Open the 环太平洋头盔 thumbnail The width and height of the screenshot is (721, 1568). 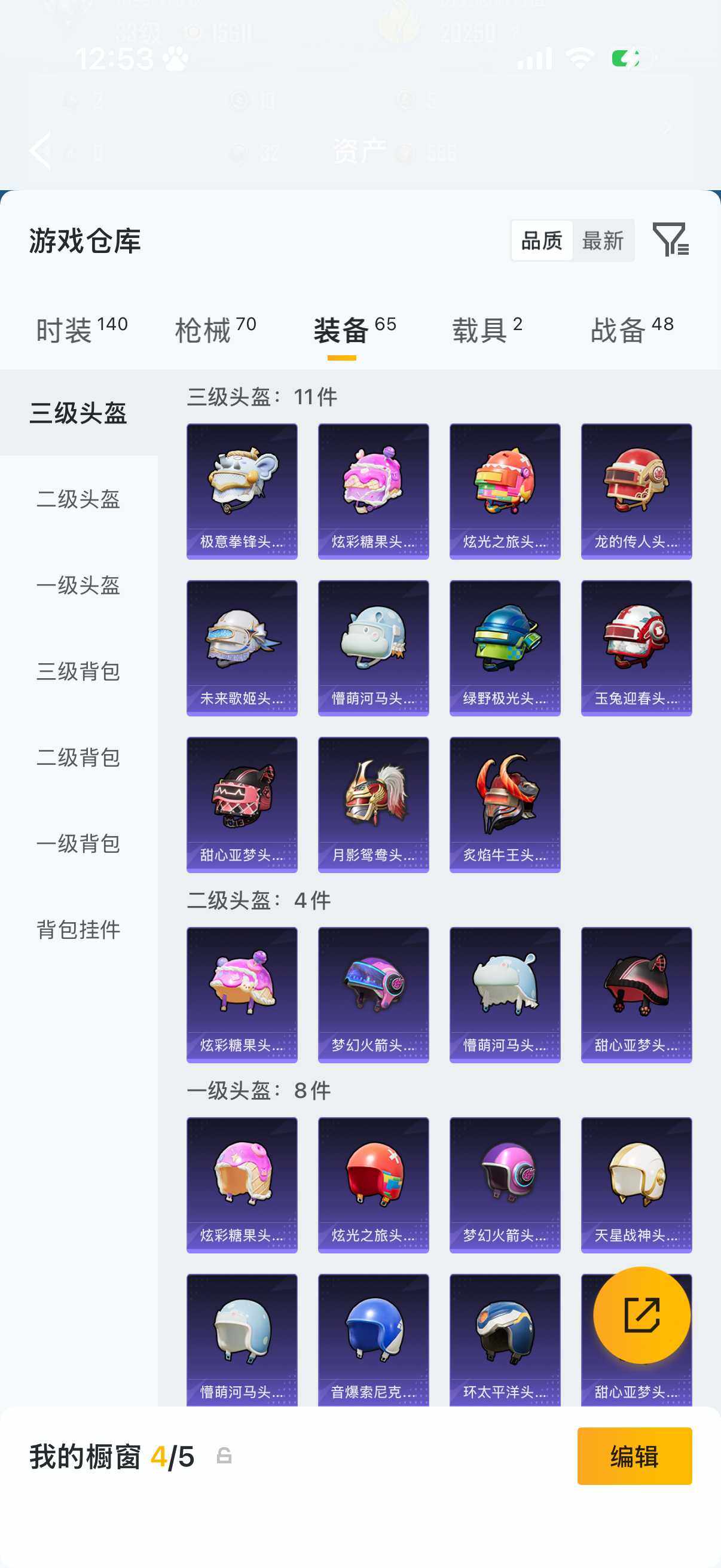505,1339
